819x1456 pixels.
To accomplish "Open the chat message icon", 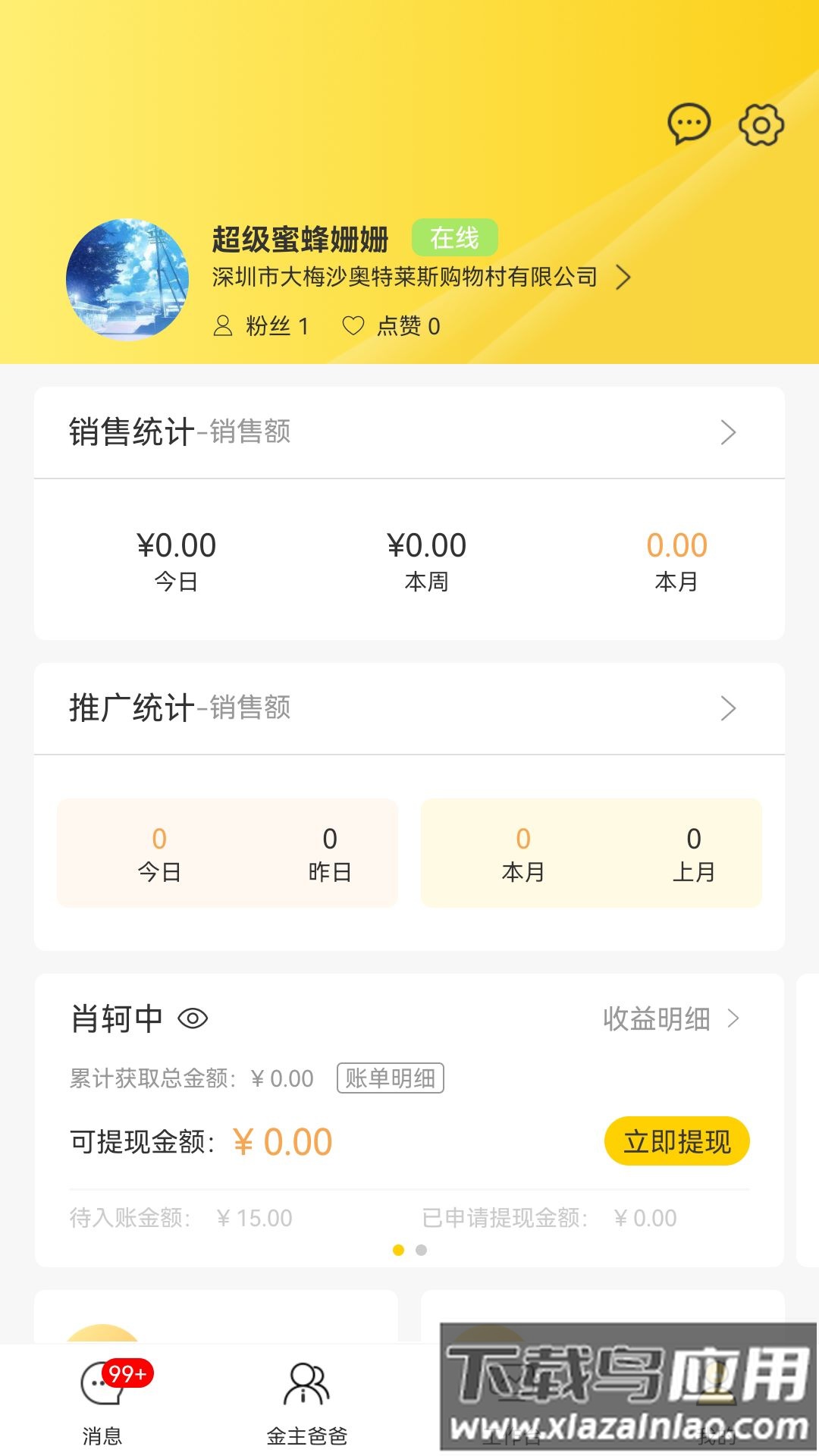I will [x=689, y=124].
